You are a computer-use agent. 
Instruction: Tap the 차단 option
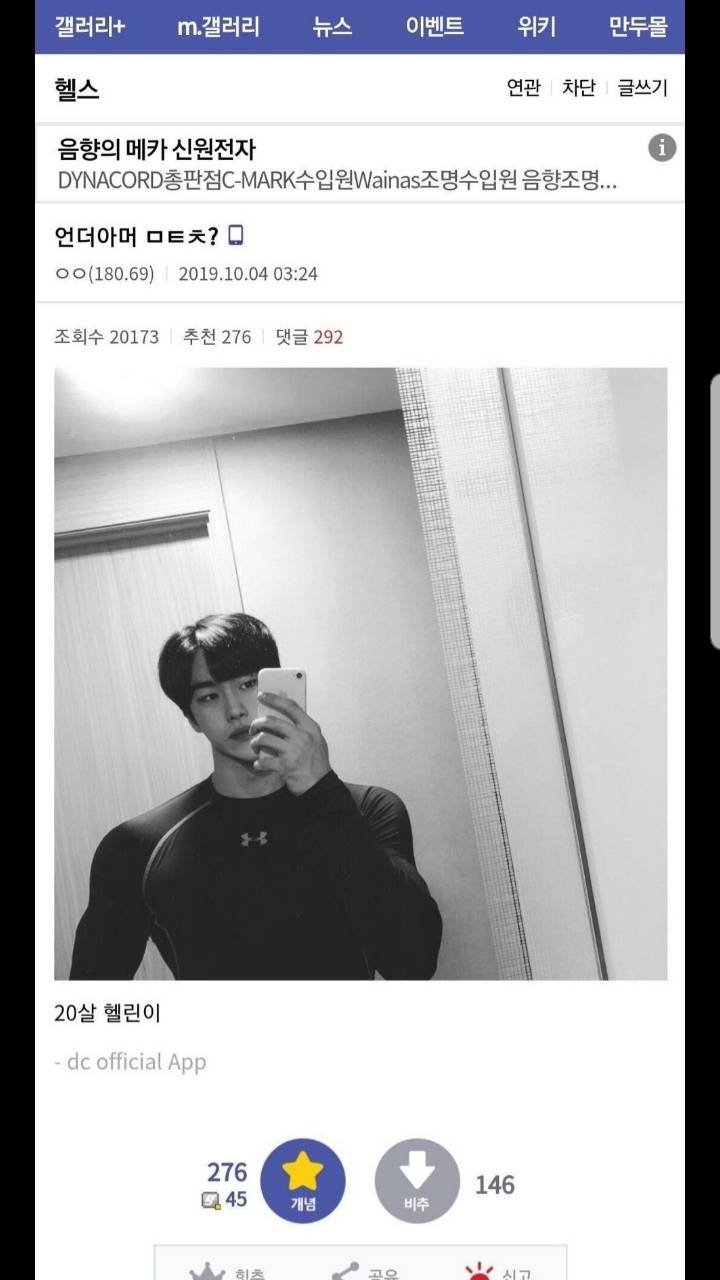coord(578,89)
